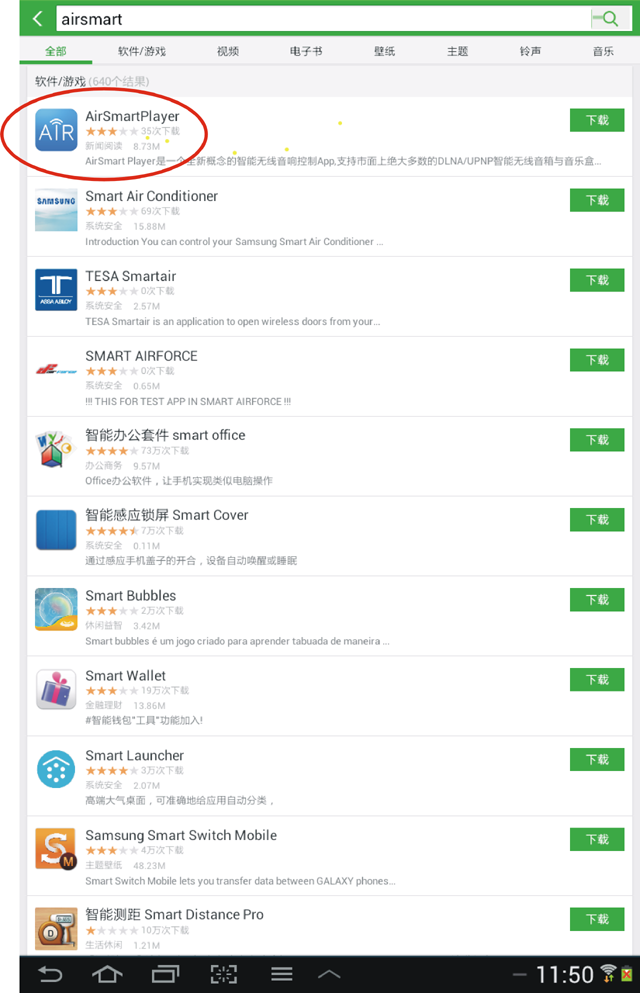Screen dimensions: 640x993
Task: Tap the search magnifier button
Action: tap(605, 19)
